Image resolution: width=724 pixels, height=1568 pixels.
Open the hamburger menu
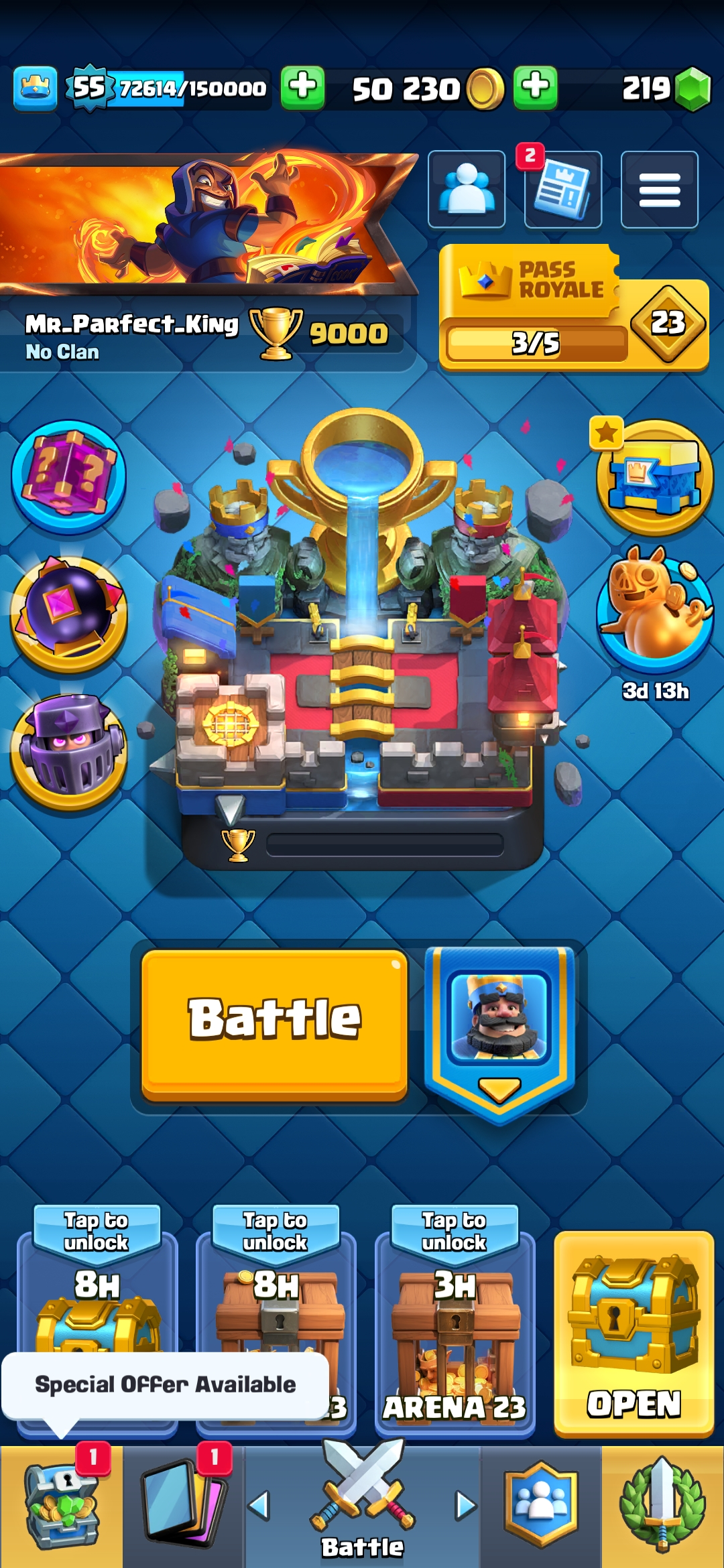659,190
